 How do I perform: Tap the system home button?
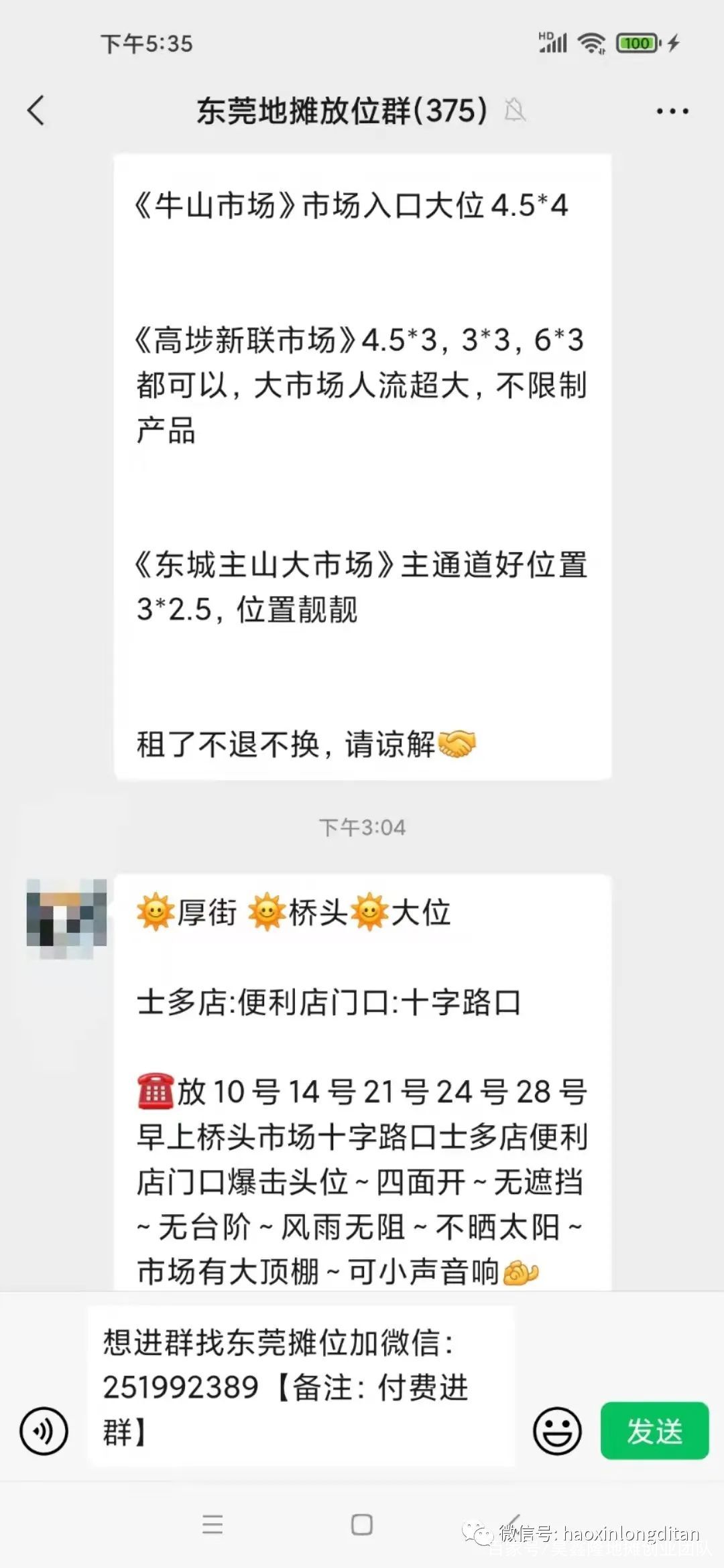[x=362, y=1525]
